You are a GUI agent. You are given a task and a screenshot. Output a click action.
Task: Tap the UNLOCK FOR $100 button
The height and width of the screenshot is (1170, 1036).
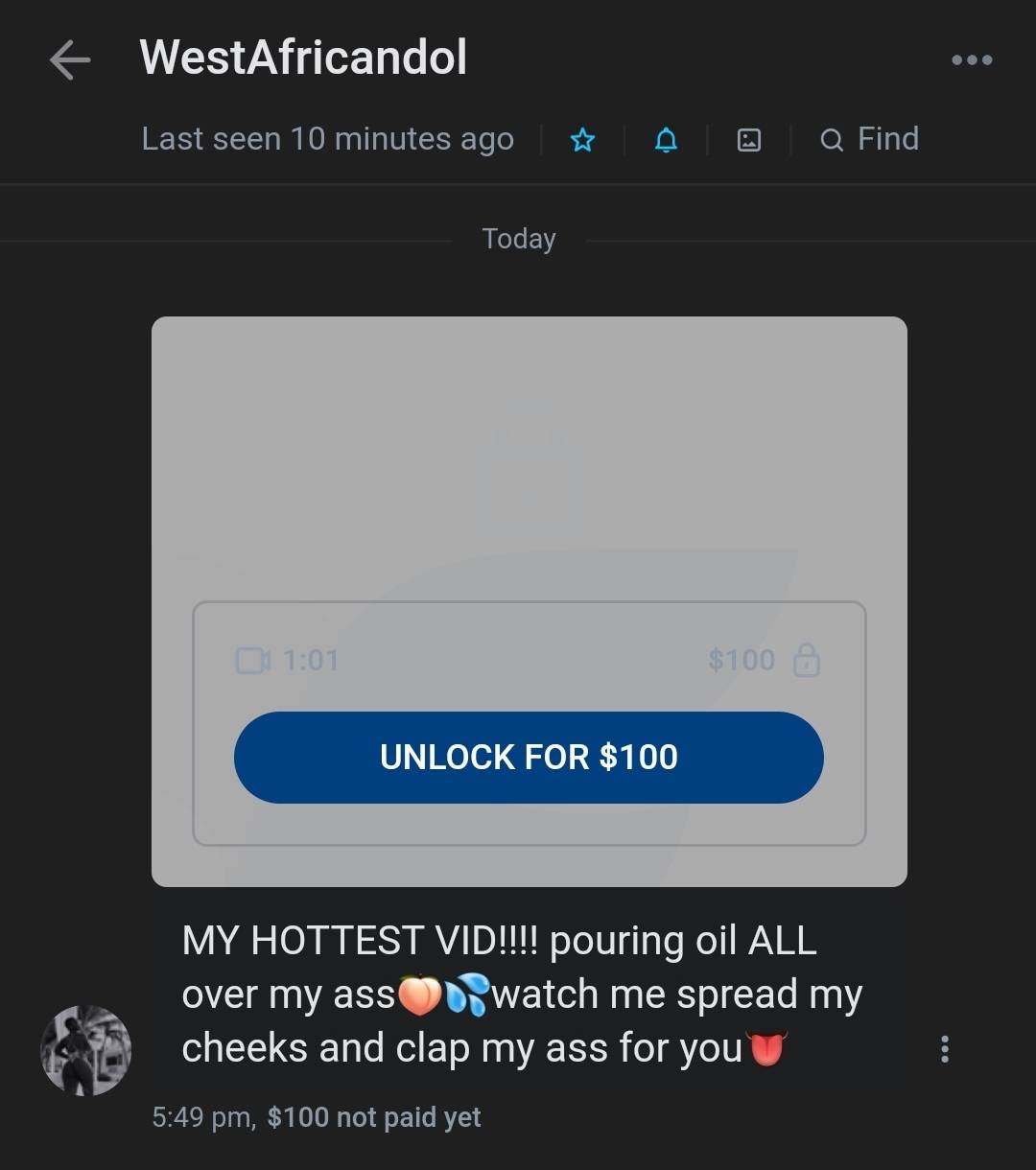click(529, 758)
